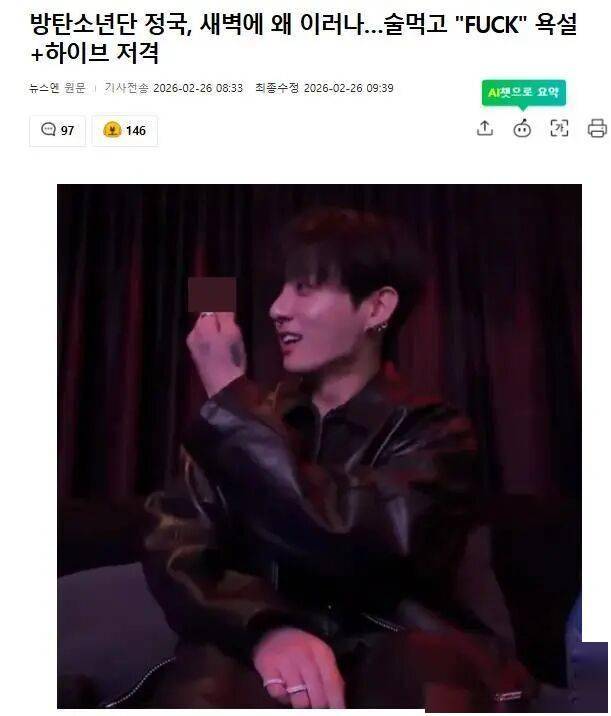Viewport: 611px width, 716px height.
Task: Tap the scan text icon beside the chatbot
Action: [x=559, y=128]
